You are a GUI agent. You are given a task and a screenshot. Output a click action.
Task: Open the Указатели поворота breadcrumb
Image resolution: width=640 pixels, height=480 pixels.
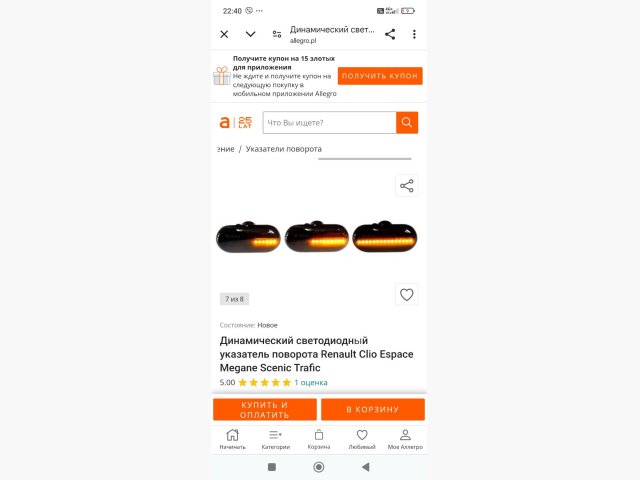pyautogui.click(x=283, y=149)
